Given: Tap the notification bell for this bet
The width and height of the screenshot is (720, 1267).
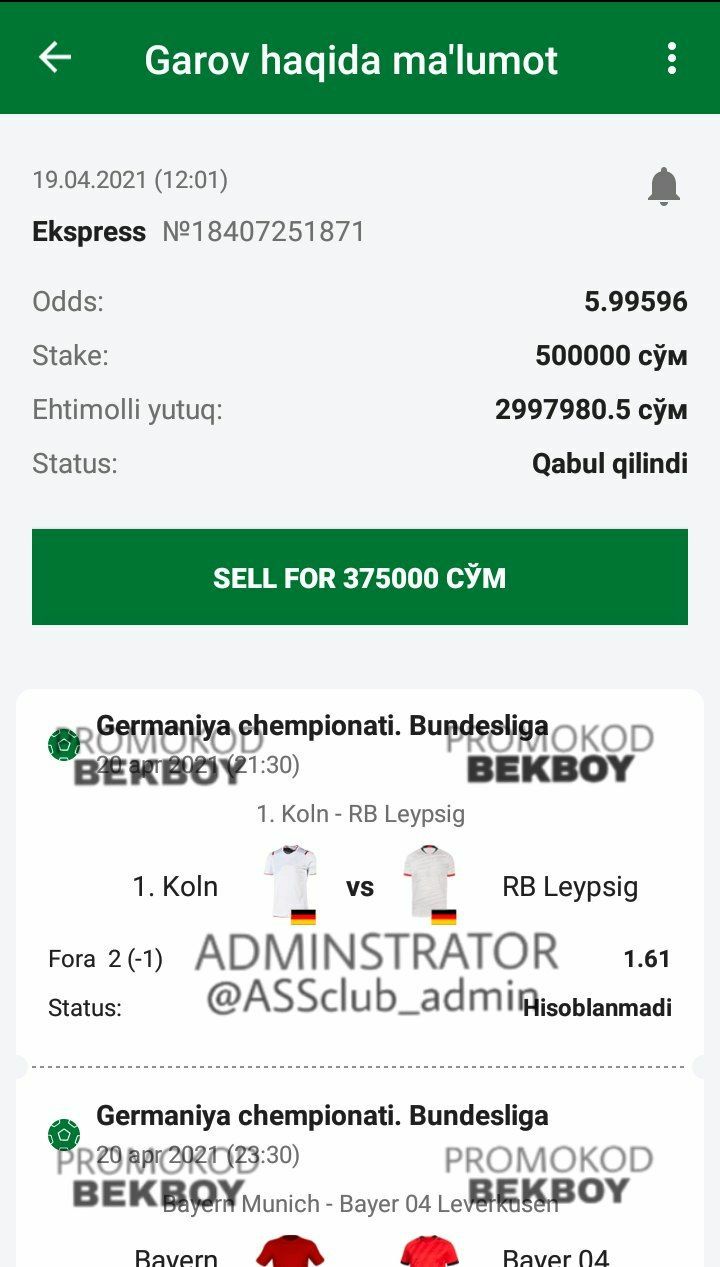Looking at the screenshot, I should pyautogui.click(x=663, y=187).
